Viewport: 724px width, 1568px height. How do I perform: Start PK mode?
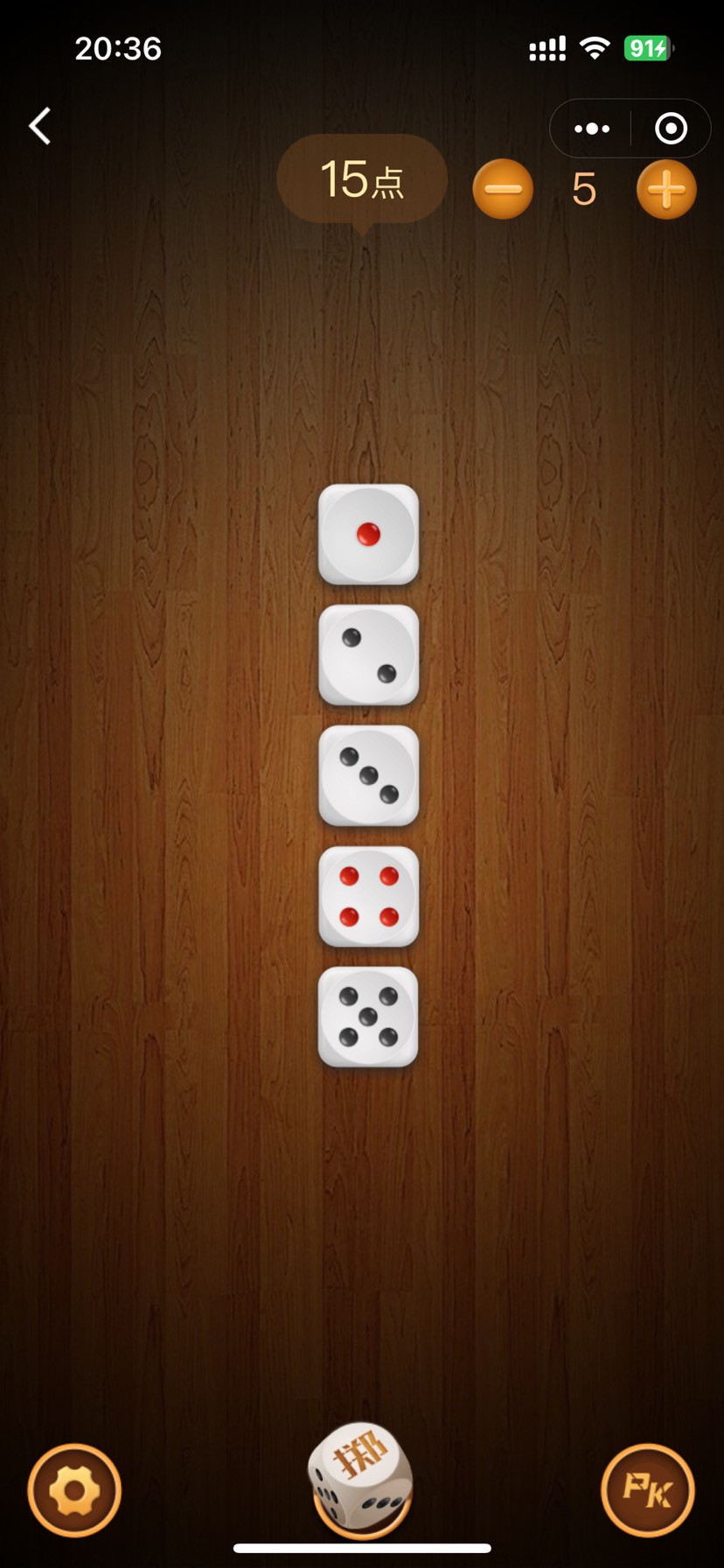pos(648,1490)
